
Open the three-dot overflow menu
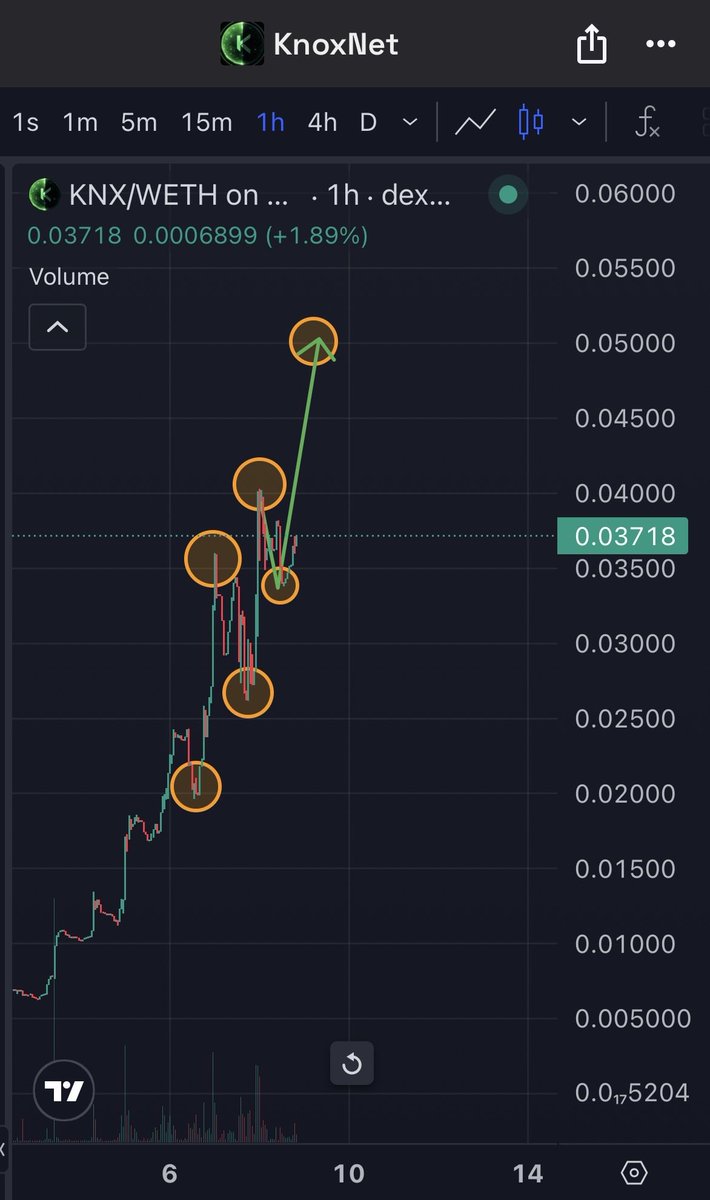pos(660,44)
